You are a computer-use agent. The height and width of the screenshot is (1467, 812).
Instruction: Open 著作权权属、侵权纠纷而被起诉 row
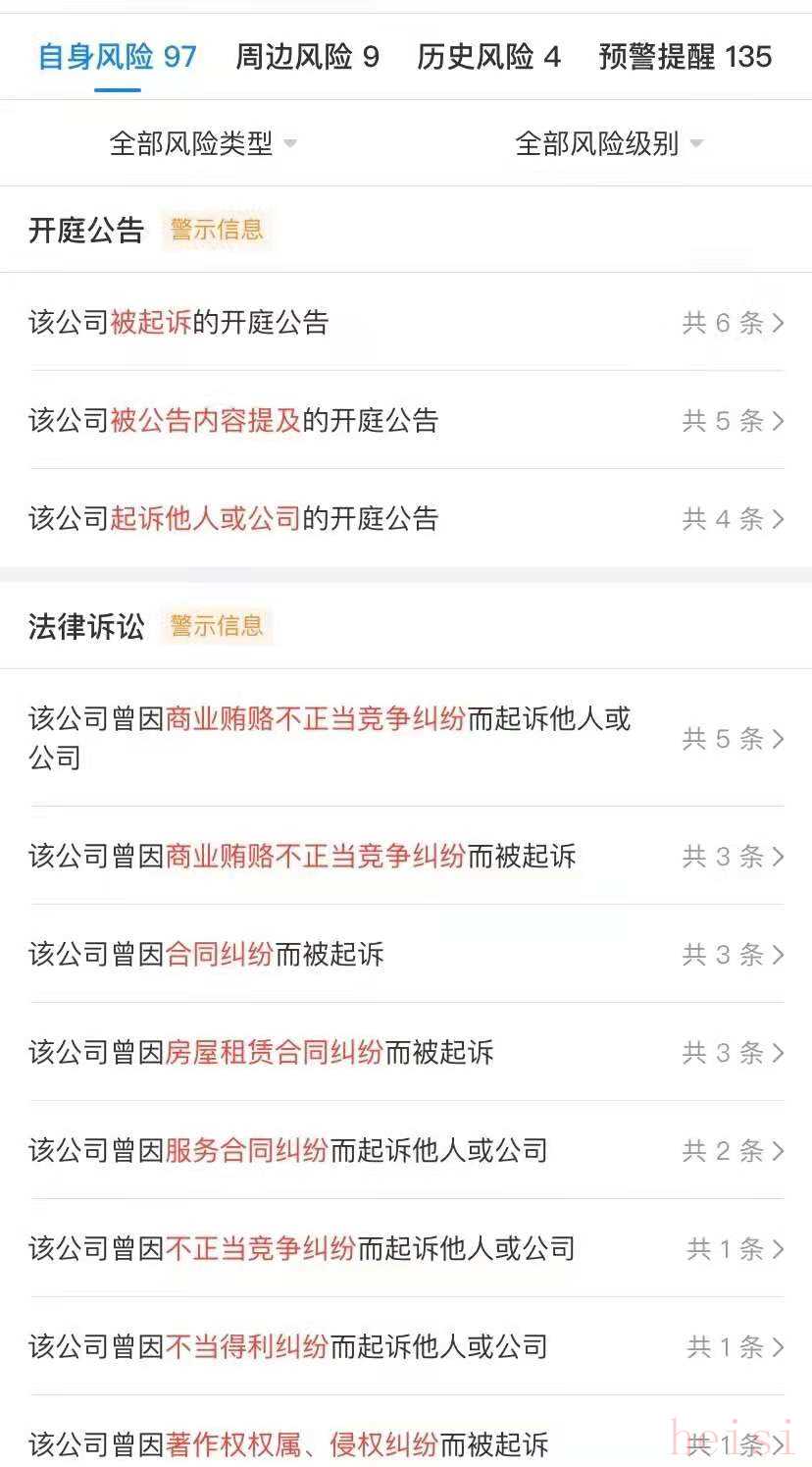click(x=406, y=1442)
